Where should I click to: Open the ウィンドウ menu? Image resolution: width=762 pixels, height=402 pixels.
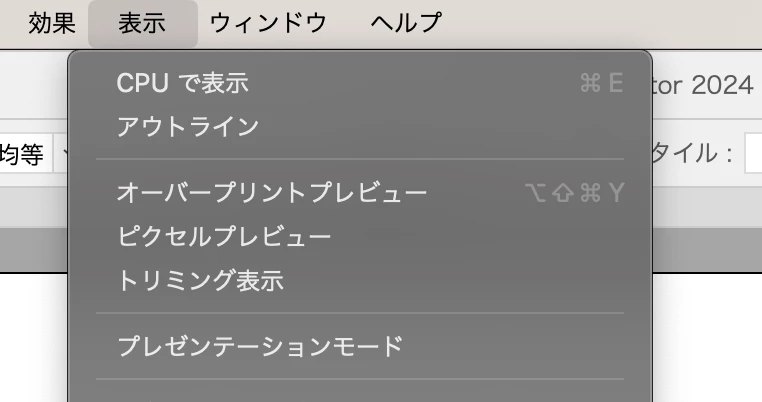(268, 23)
